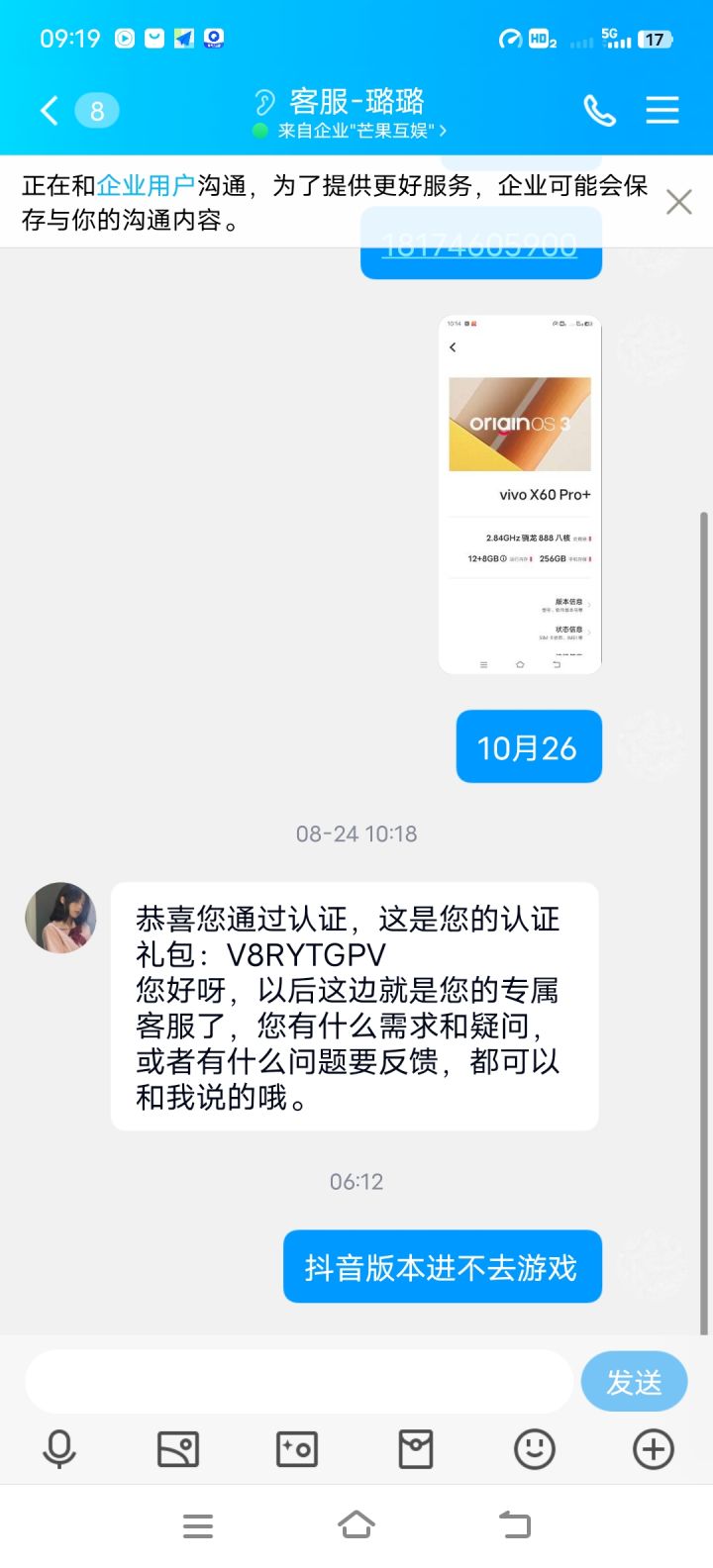The height and width of the screenshot is (1568, 713).
Task: Tap the 发送 send button
Action: (x=634, y=1381)
